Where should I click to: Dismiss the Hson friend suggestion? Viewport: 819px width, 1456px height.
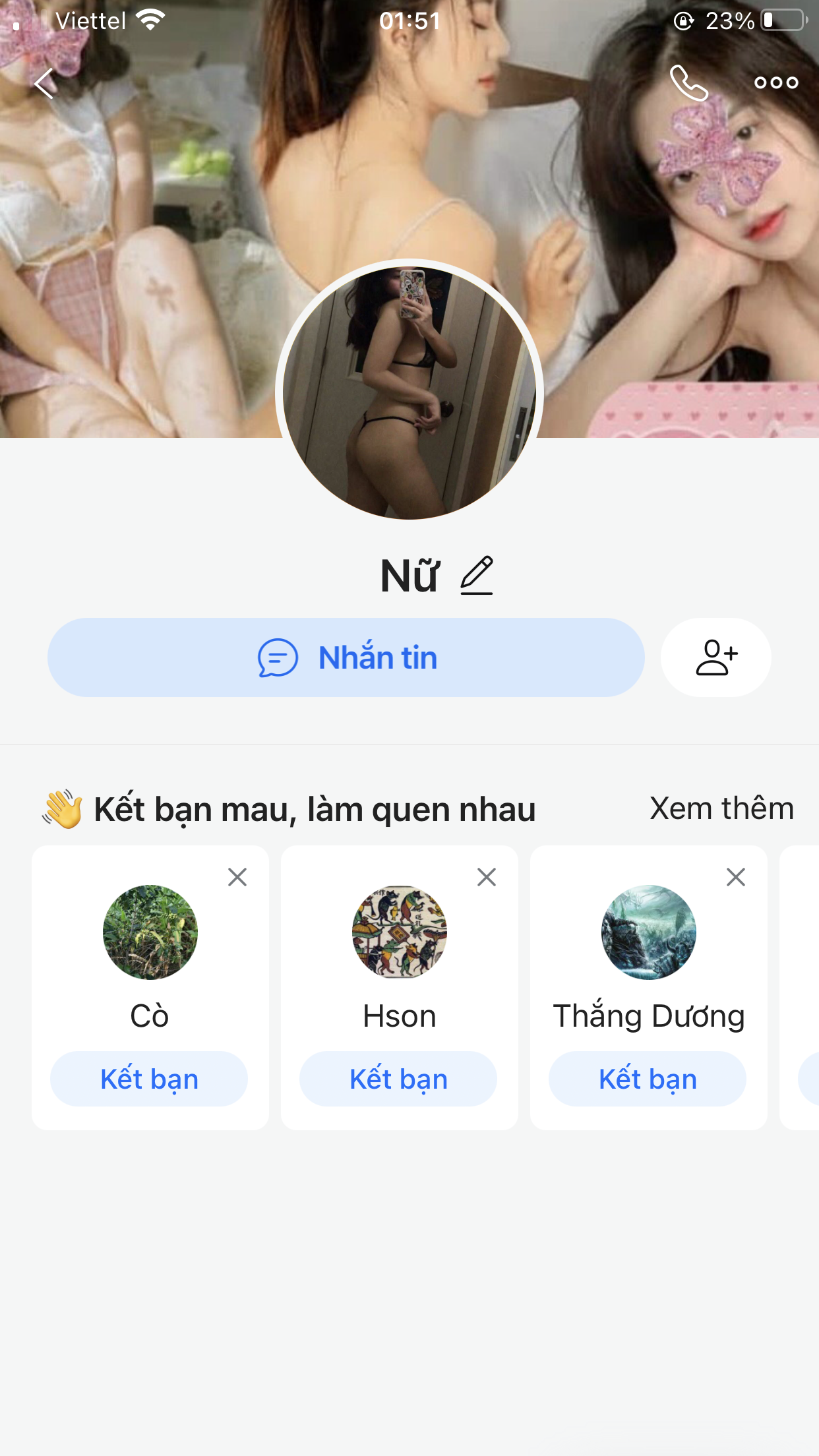click(487, 877)
